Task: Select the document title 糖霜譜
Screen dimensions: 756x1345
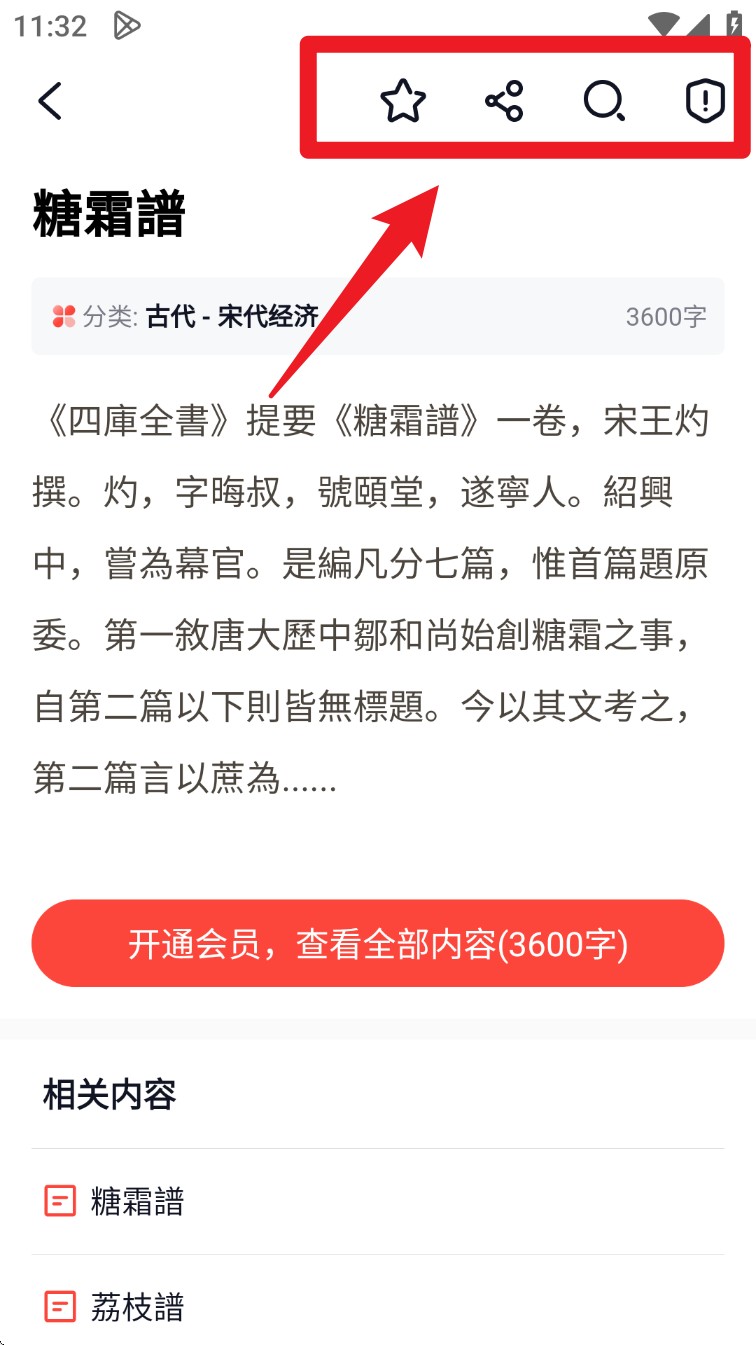Action: click(108, 216)
